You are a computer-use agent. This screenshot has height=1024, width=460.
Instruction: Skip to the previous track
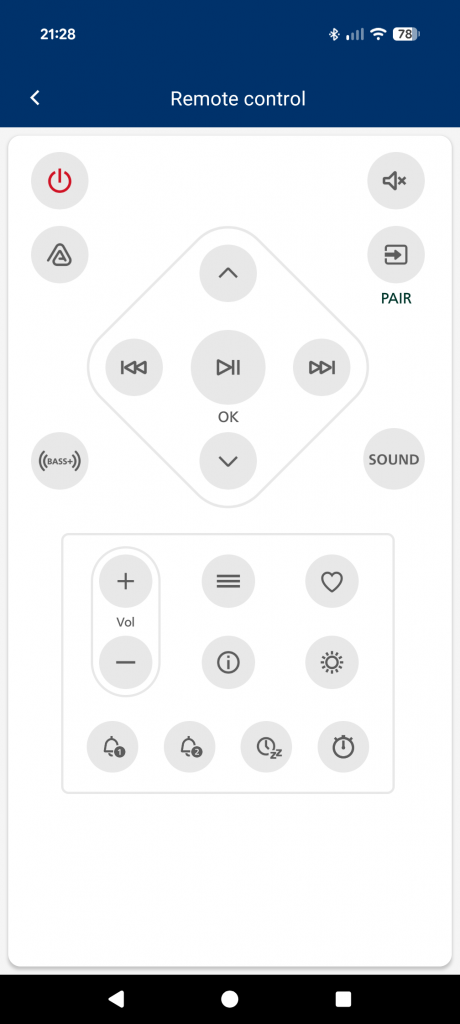134,368
